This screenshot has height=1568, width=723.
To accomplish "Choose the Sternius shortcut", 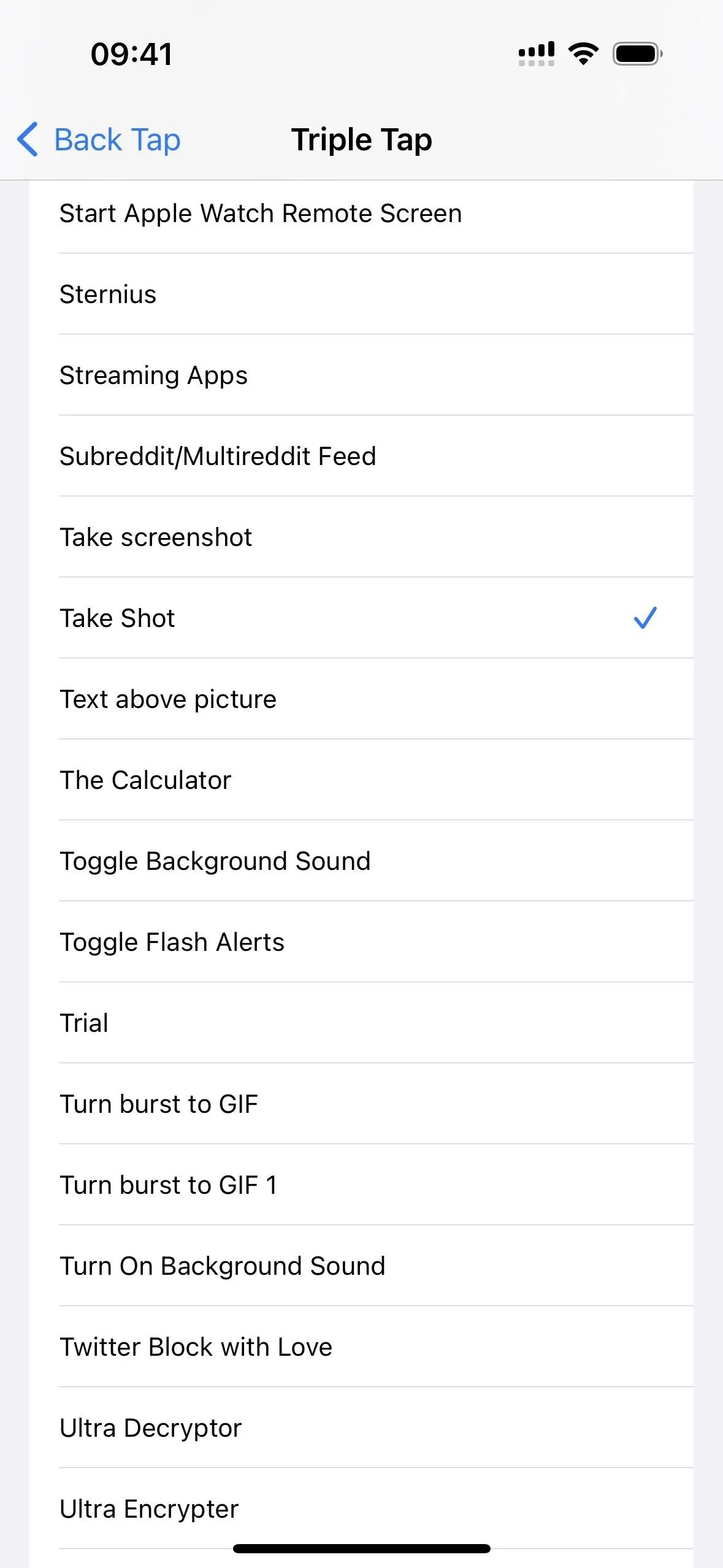I will pyautogui.click(x=361, y=294).
